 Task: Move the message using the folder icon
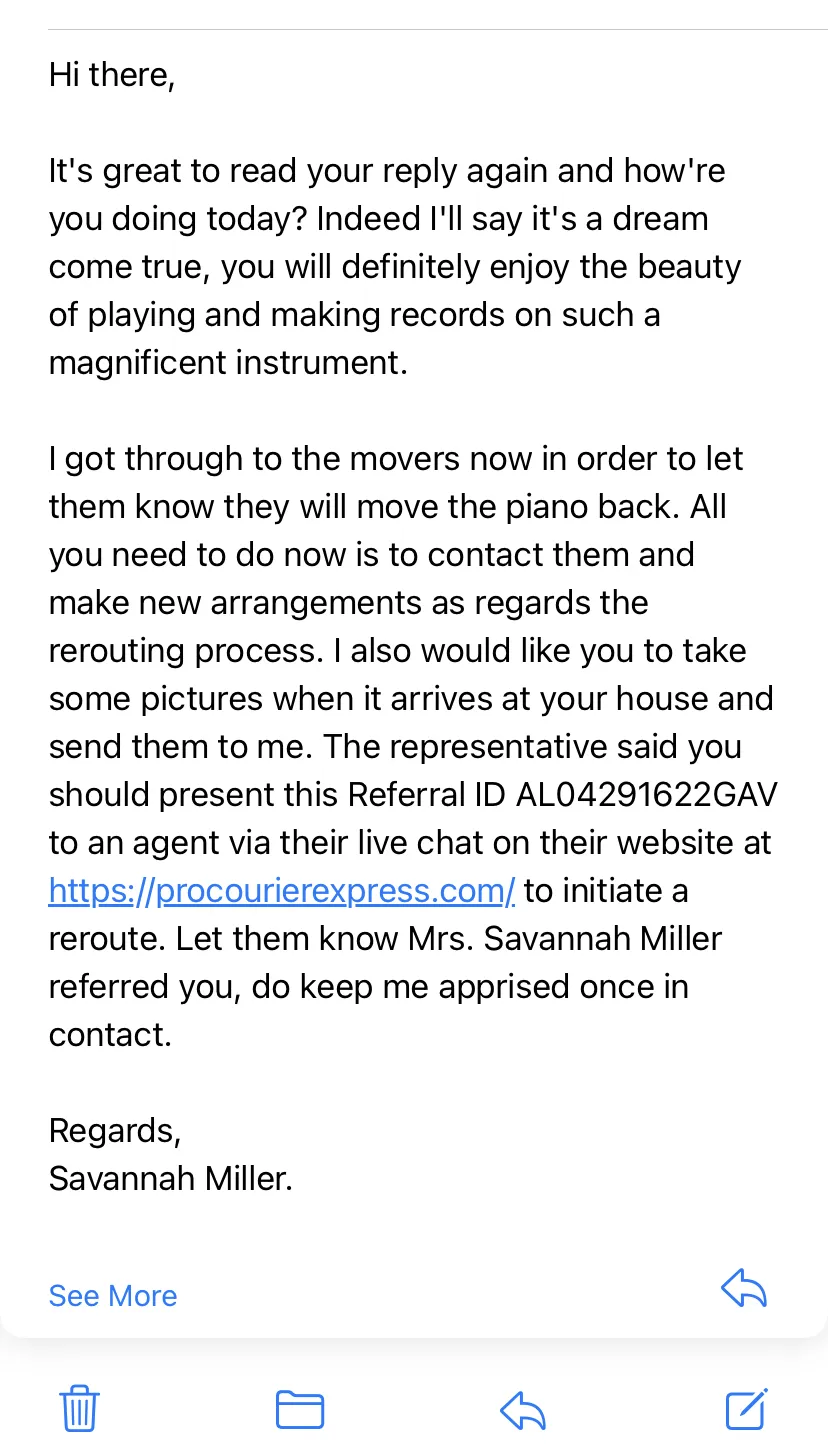pos(300,1410)
